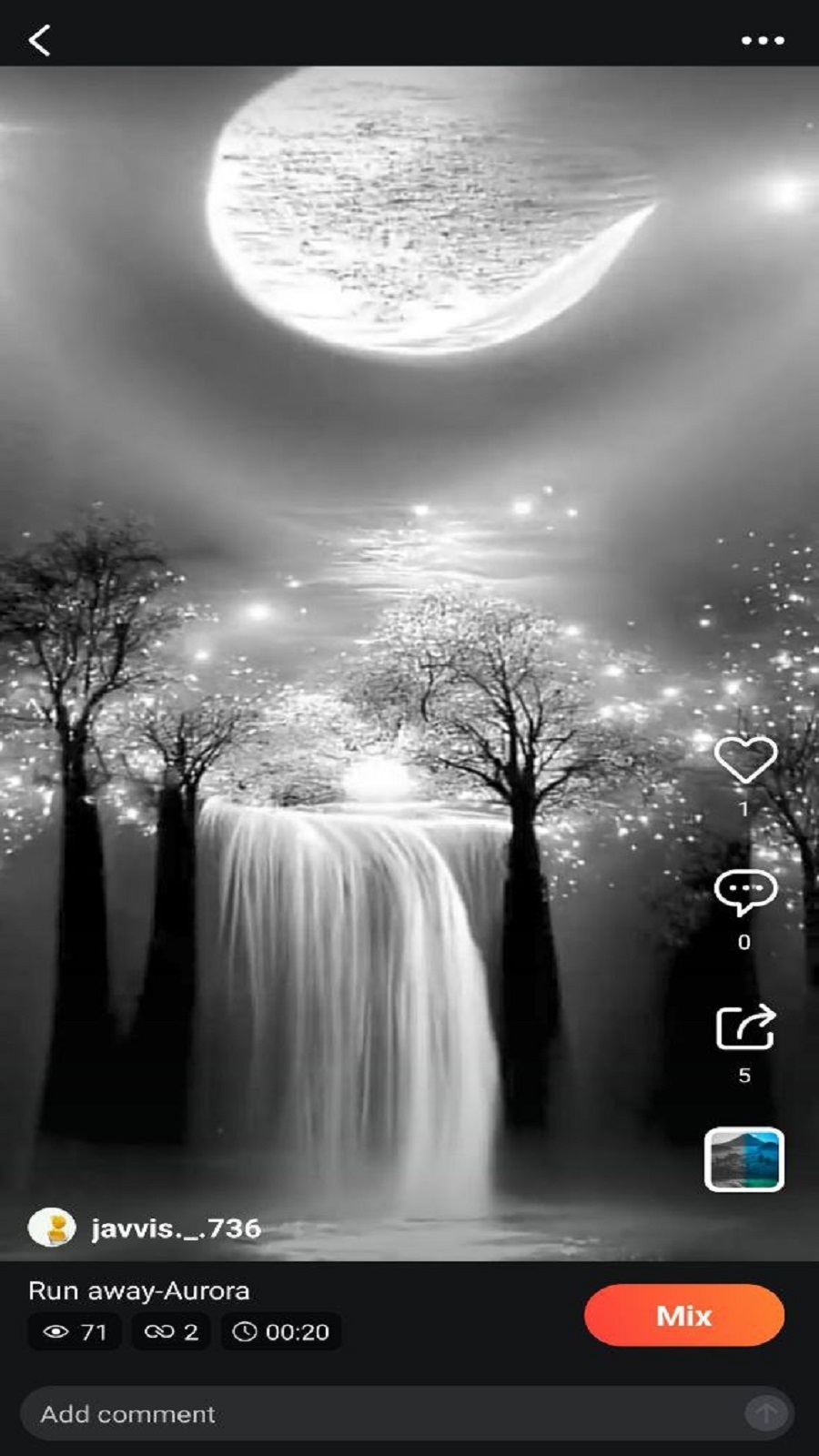
Task: Open the three-dot overflow menu
Action: click(762, 40)
